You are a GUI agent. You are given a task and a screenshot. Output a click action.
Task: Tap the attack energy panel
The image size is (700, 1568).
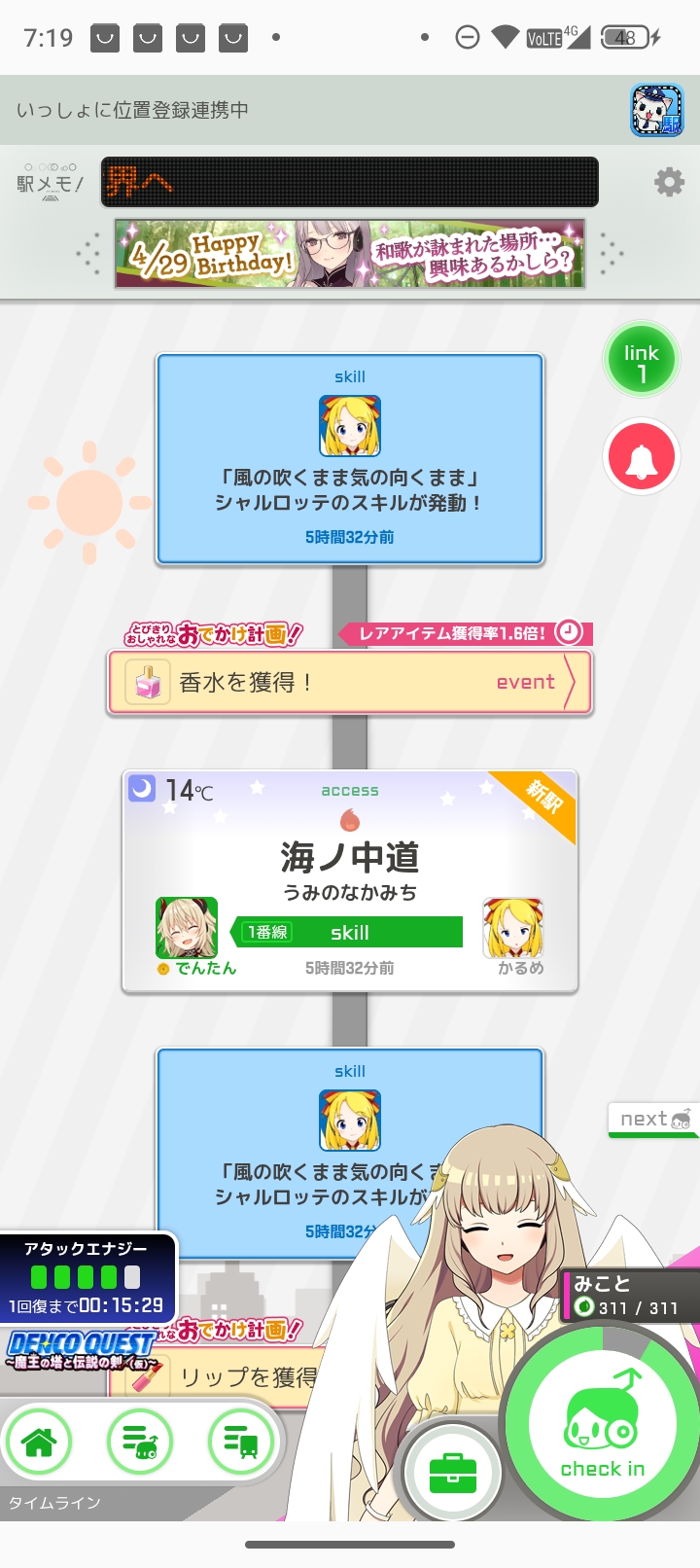click(x=87, y=1276)
